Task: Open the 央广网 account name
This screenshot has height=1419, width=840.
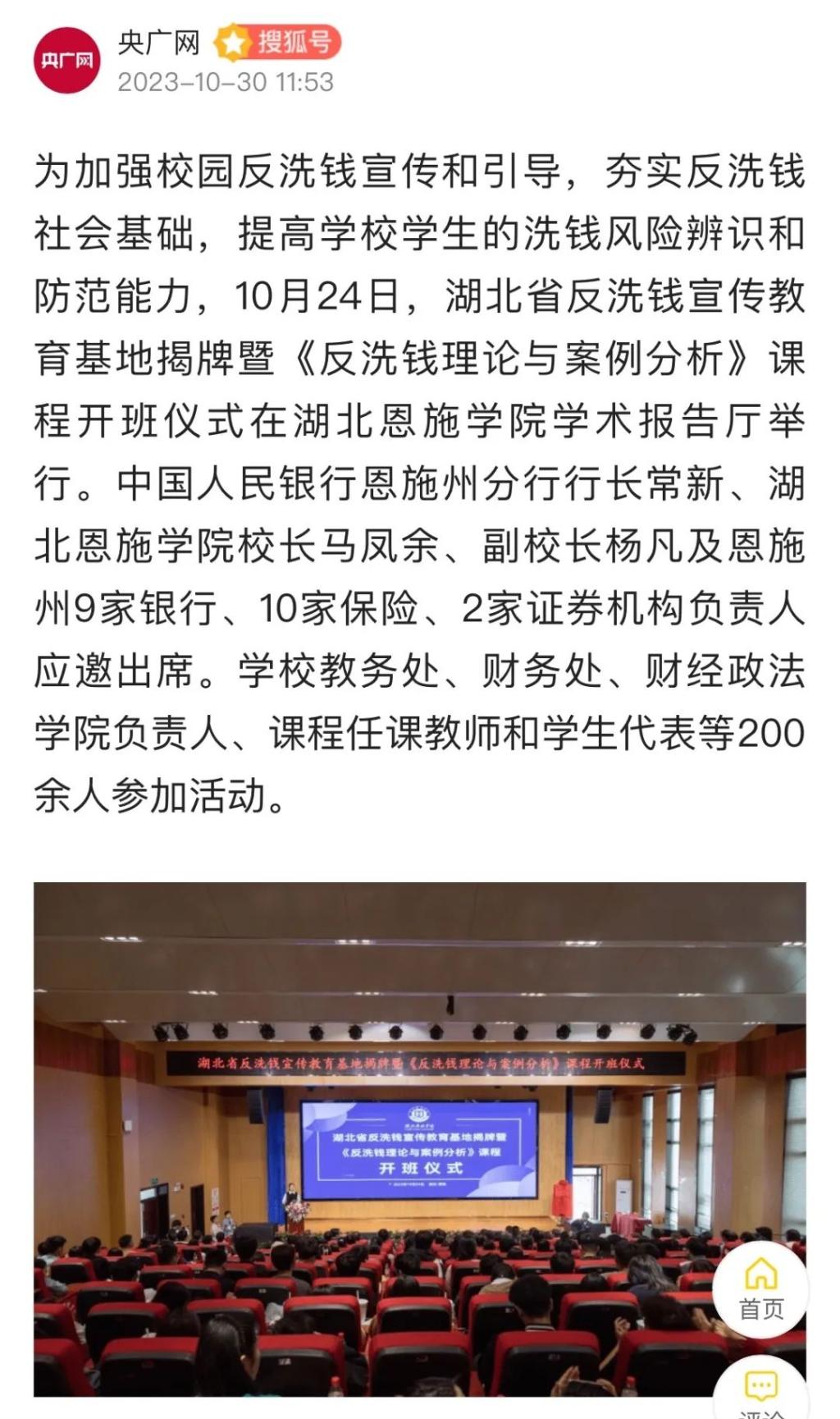Action: click(x=158, y=42)
